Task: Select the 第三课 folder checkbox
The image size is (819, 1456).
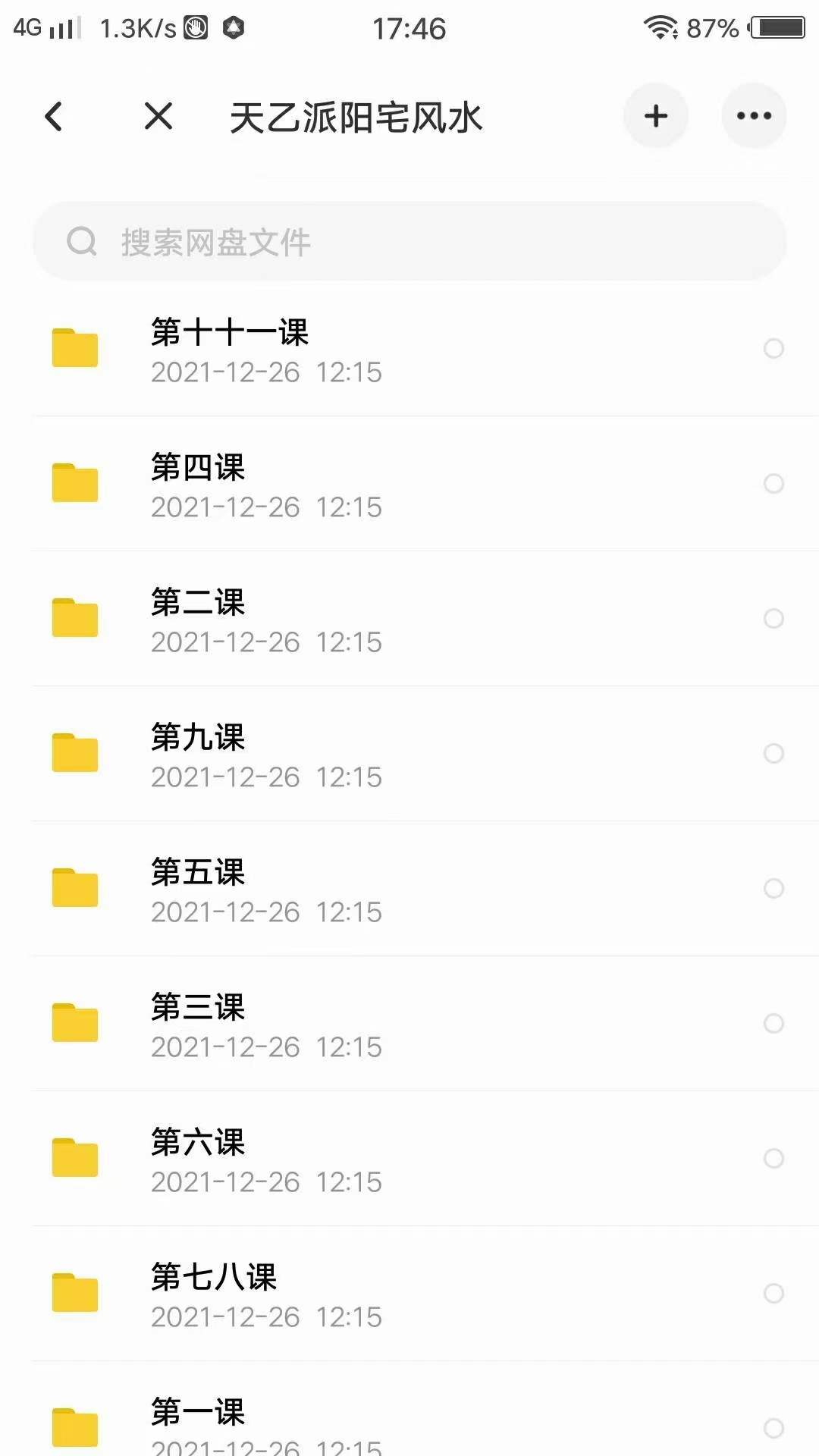Action: (773, 1024)
